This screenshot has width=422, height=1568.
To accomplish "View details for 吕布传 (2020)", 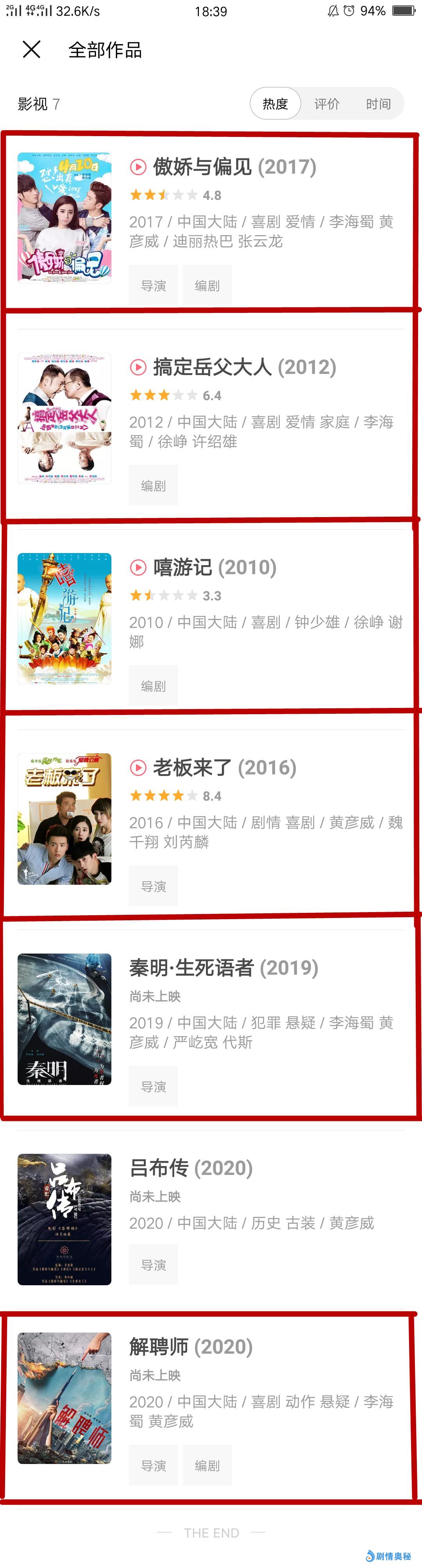I will pyautogui.click(x=191, y=1168).
